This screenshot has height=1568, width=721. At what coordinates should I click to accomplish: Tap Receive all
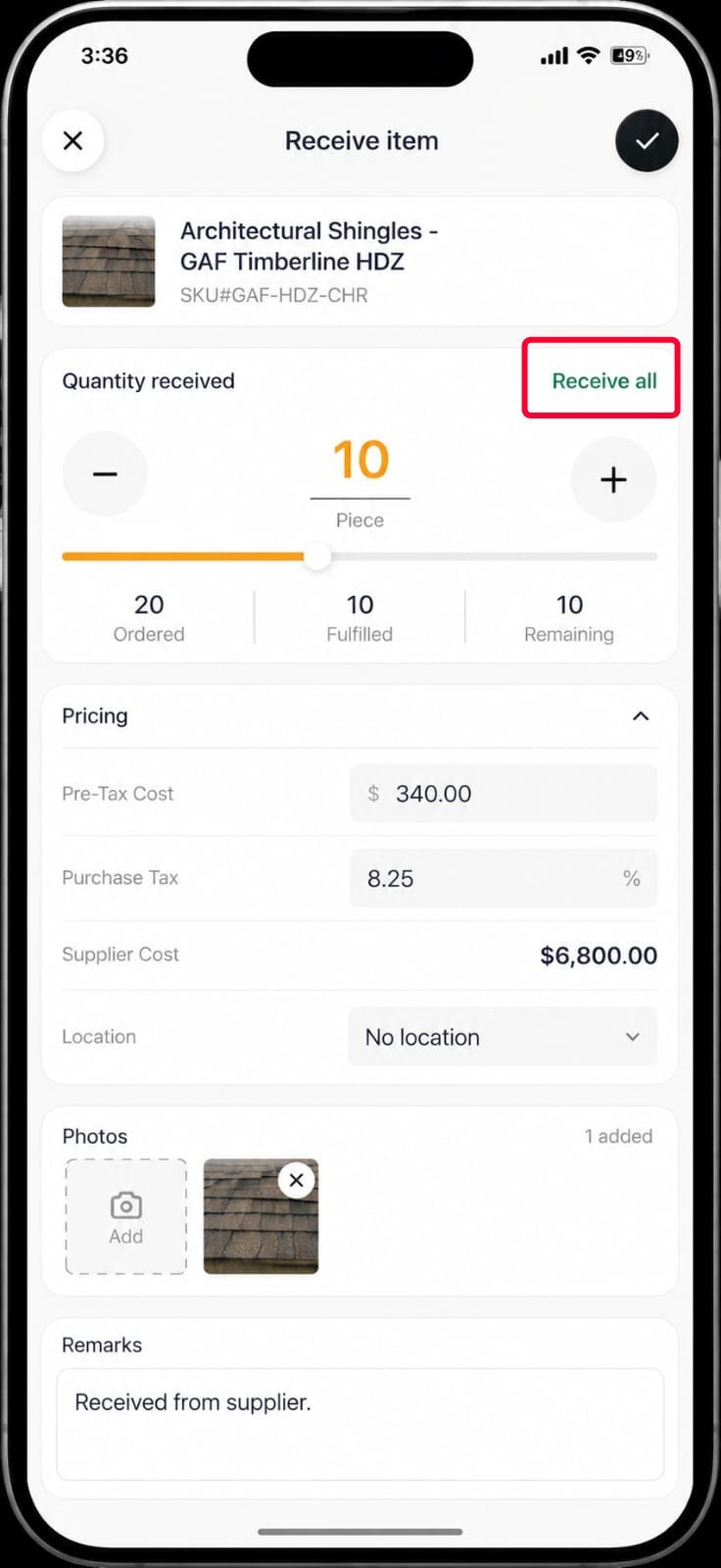click(x=604, y=381)
